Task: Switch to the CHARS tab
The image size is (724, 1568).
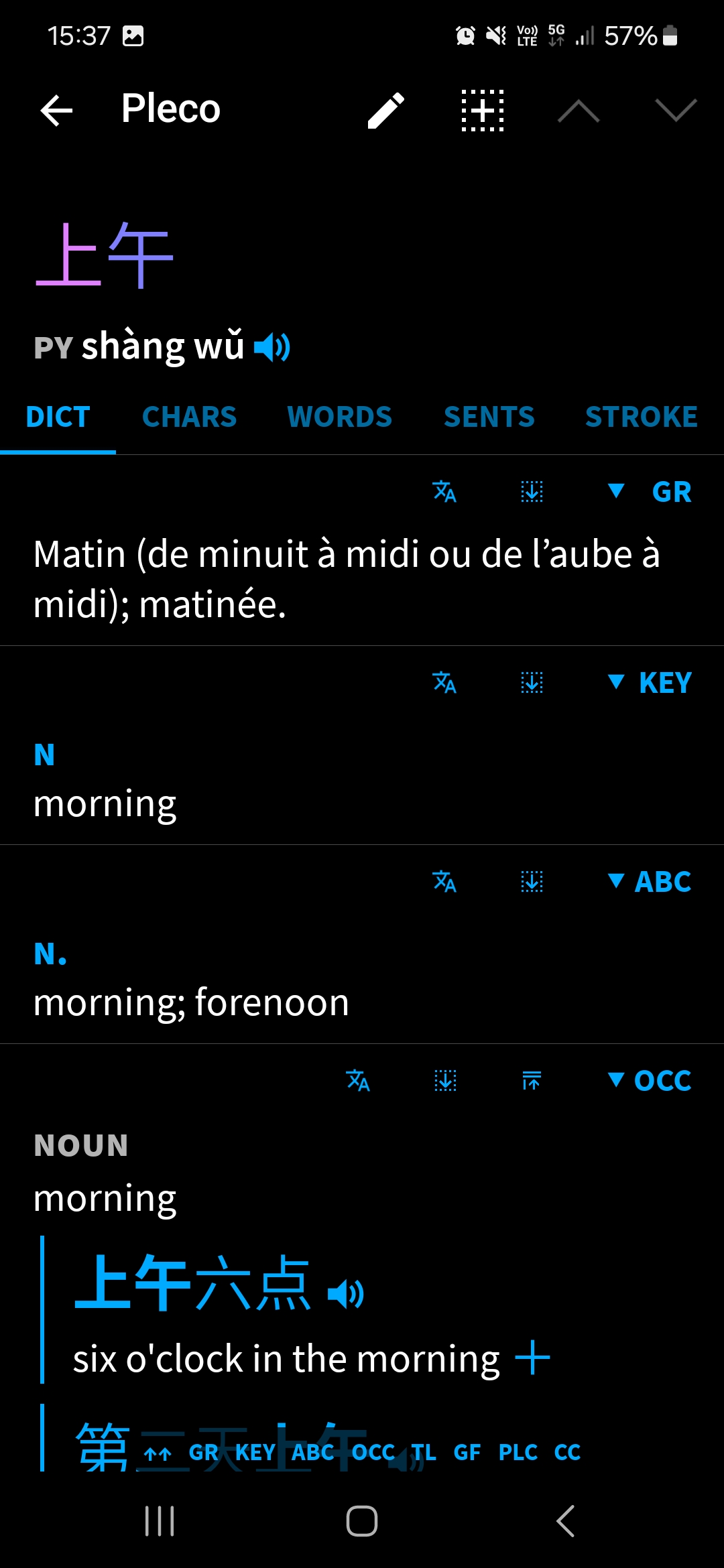Action: [190, 417]
